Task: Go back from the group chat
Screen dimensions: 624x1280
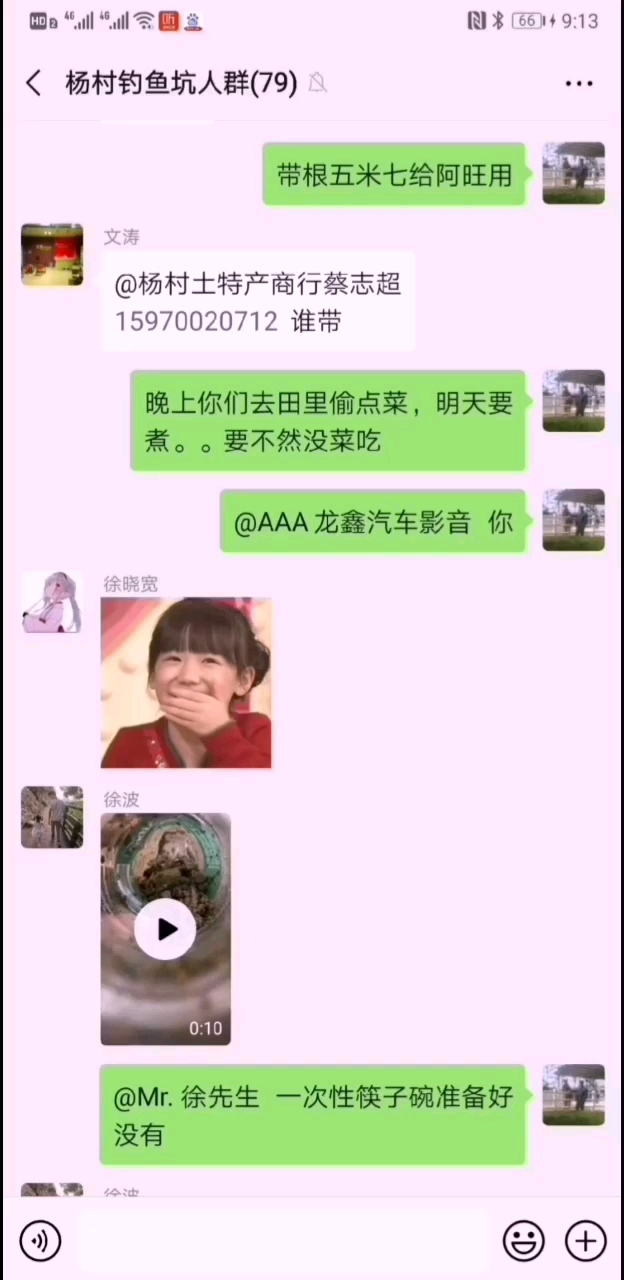Action: 34,83
